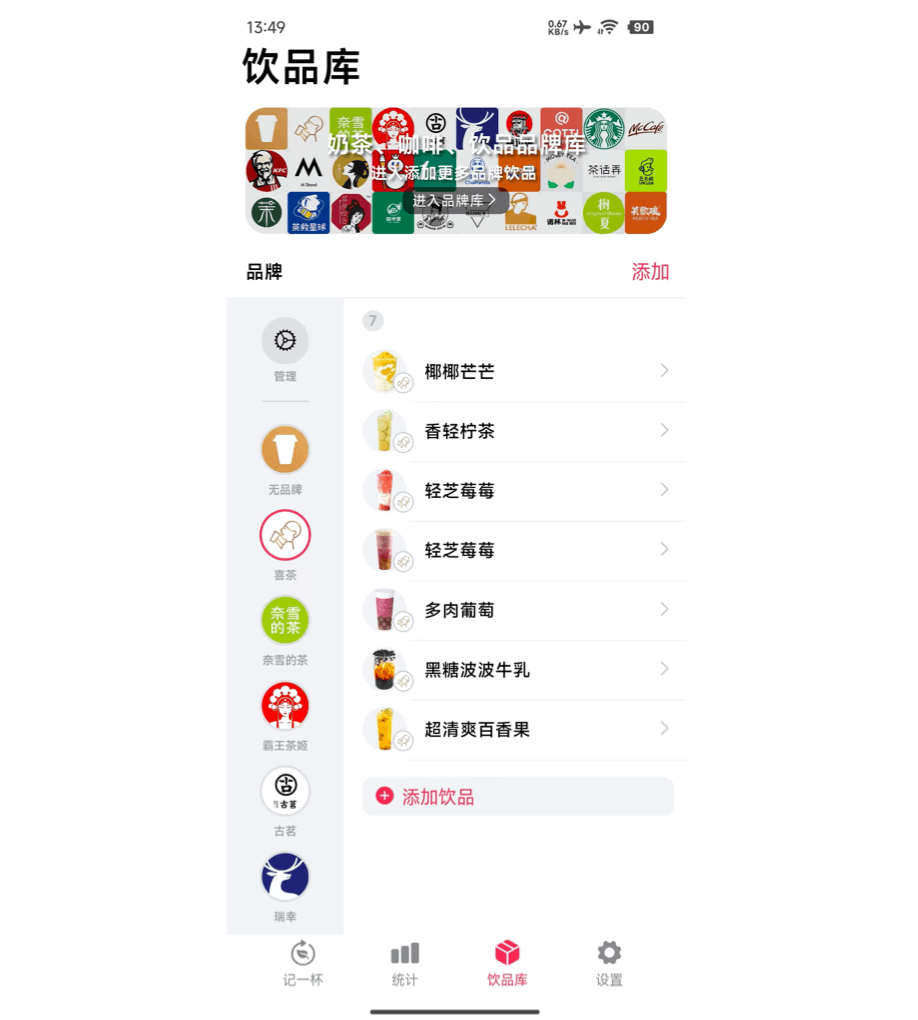The image size is (918, 1020).
Task: Switch to the 统计 tab
Action: click(x=405, y=963)
